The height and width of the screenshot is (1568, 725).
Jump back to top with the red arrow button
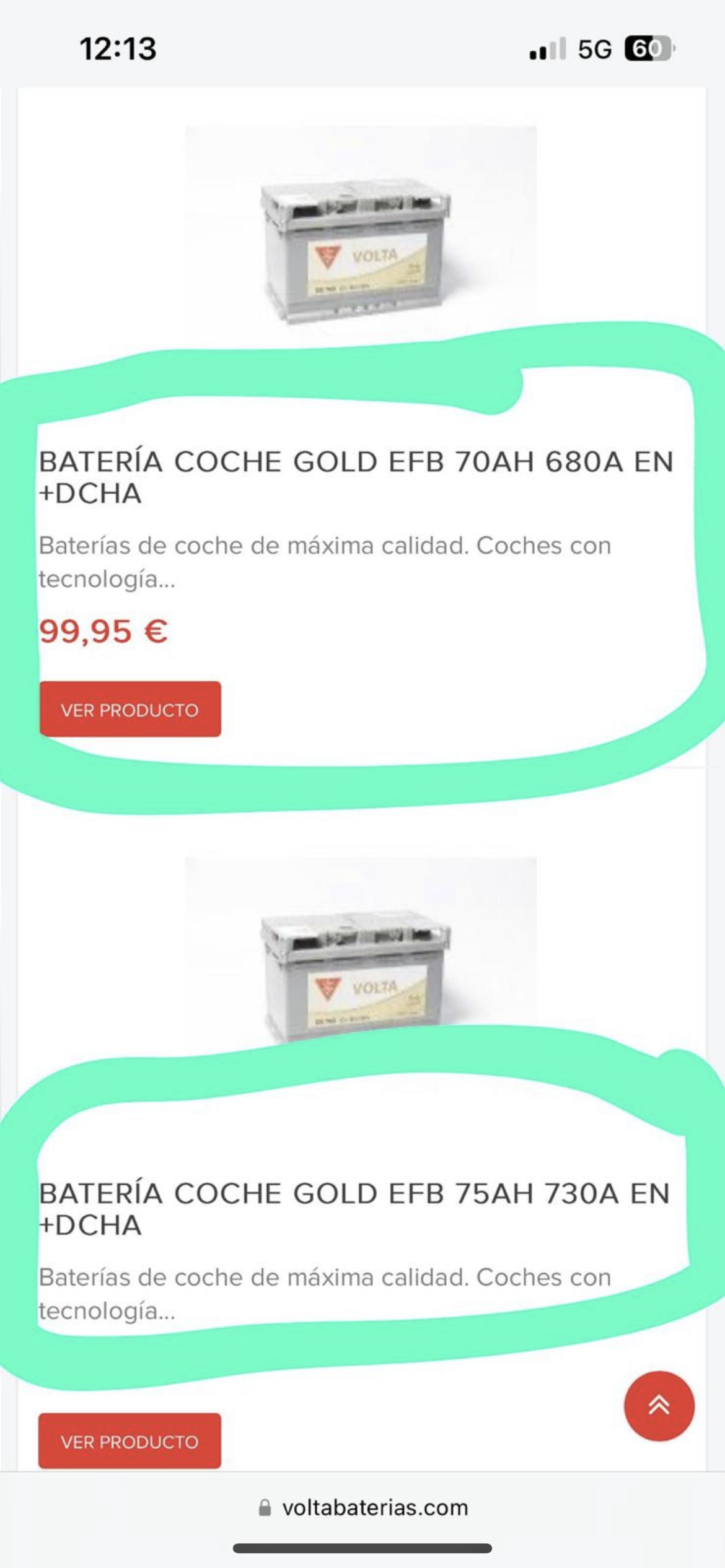659,1406
